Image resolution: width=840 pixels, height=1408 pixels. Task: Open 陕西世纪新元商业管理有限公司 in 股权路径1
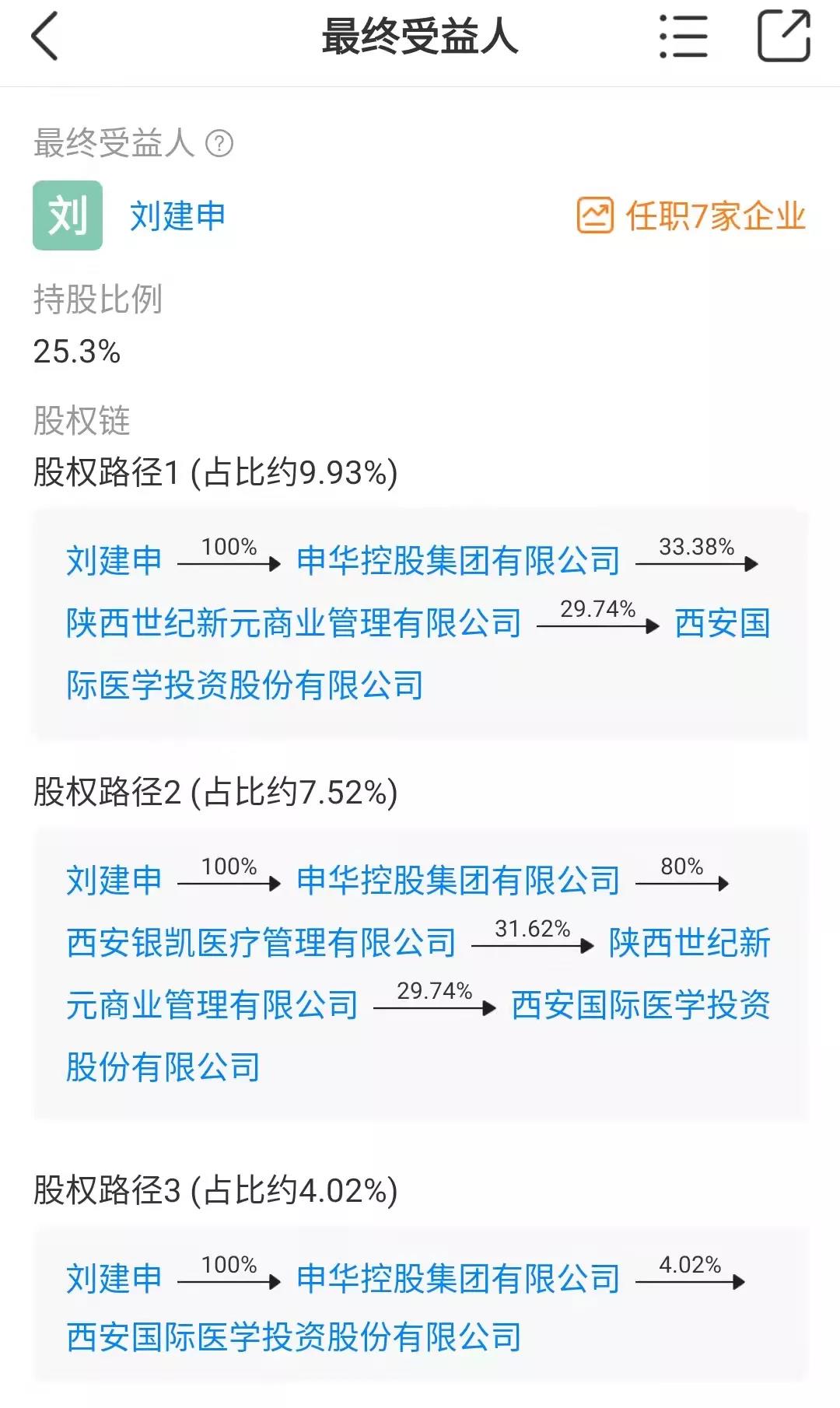[294, 623]
